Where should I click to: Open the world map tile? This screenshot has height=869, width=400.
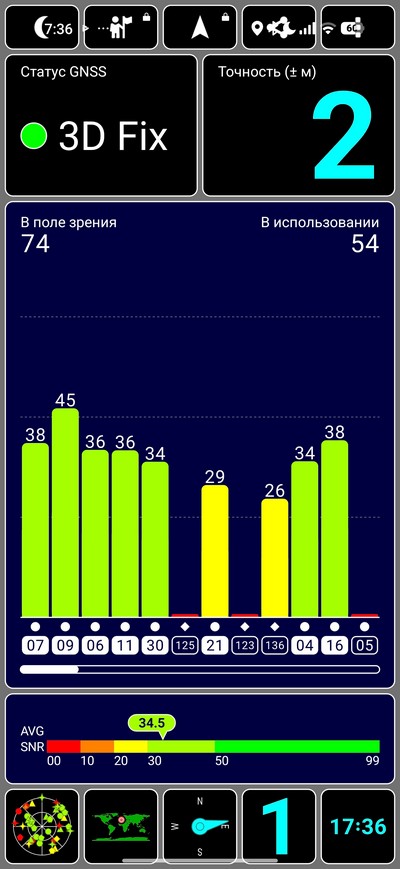pos(121,827)
